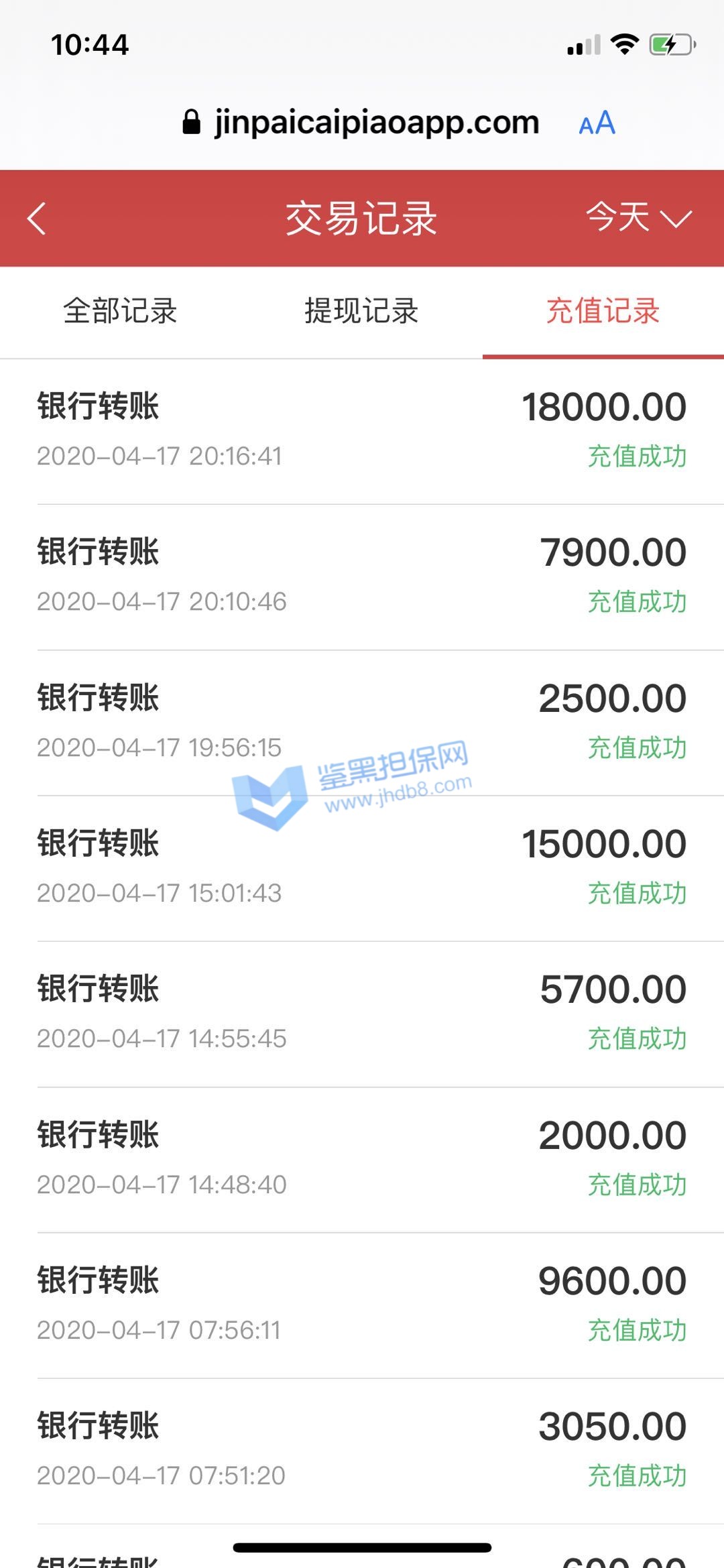Open the 今天 date filter dropdown
The image size is (724, 1568).
pyautogui.click(x=638, y=219)
